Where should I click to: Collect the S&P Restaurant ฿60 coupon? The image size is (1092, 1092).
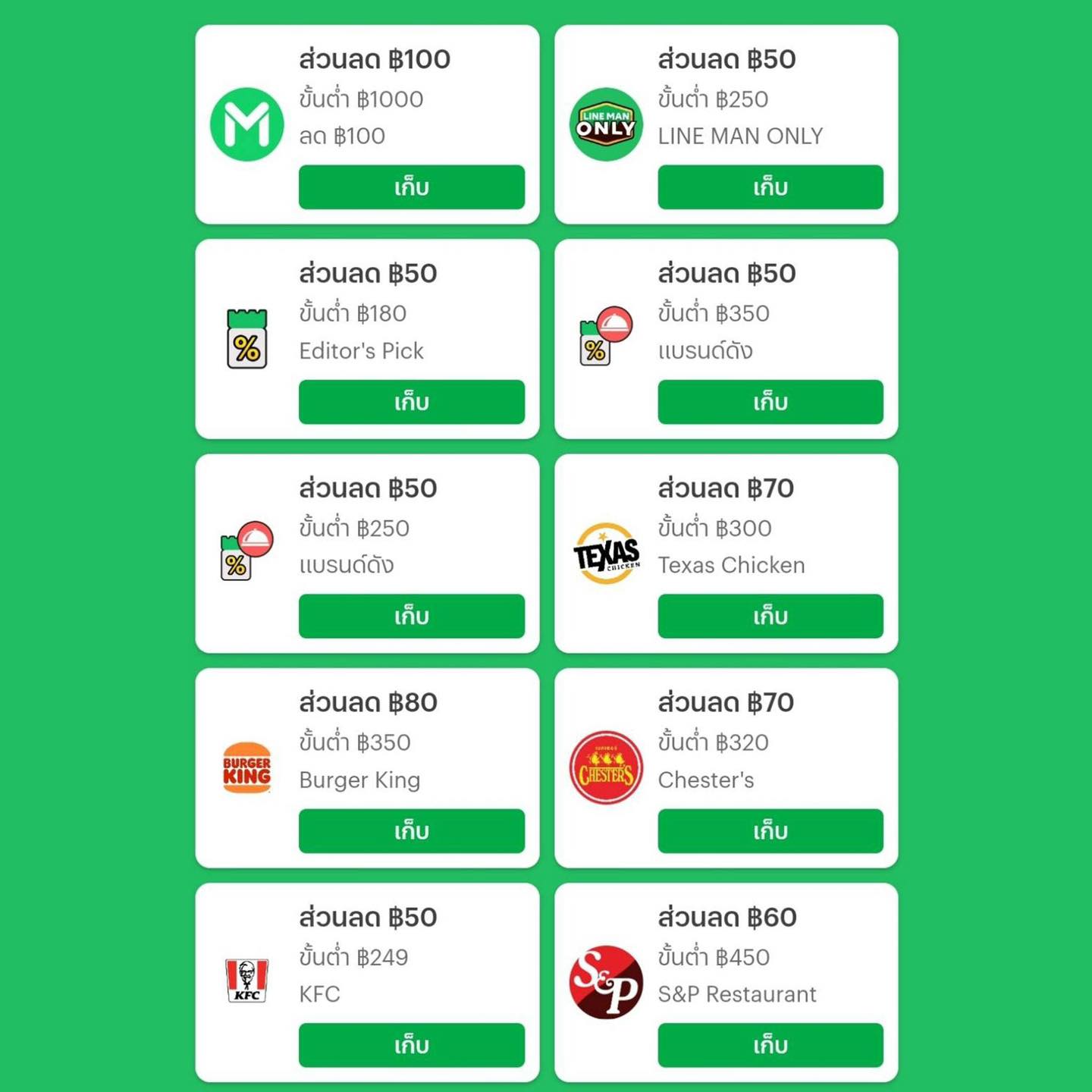click(770, 1046)
